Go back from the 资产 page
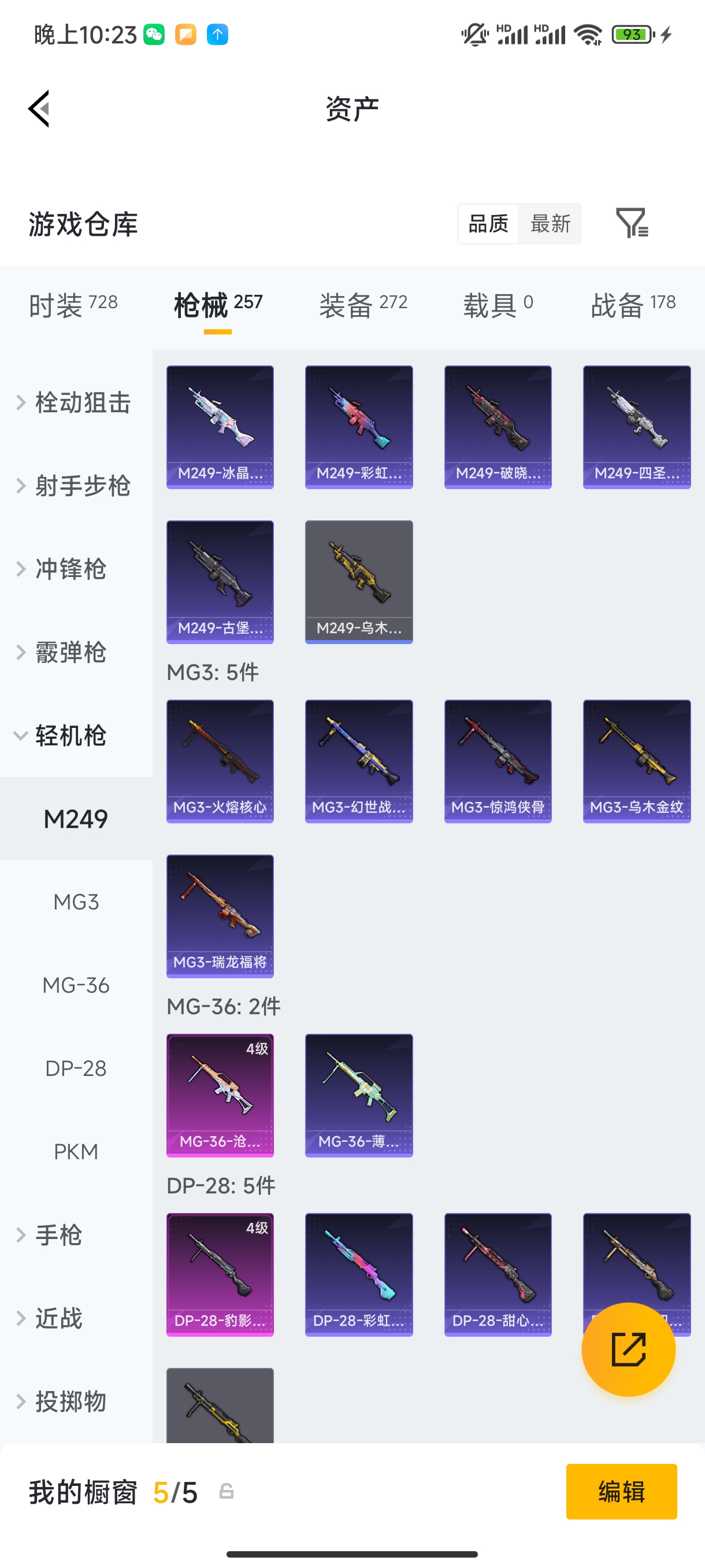This screenshot has height=1568, width=705. tap(39, 109)
